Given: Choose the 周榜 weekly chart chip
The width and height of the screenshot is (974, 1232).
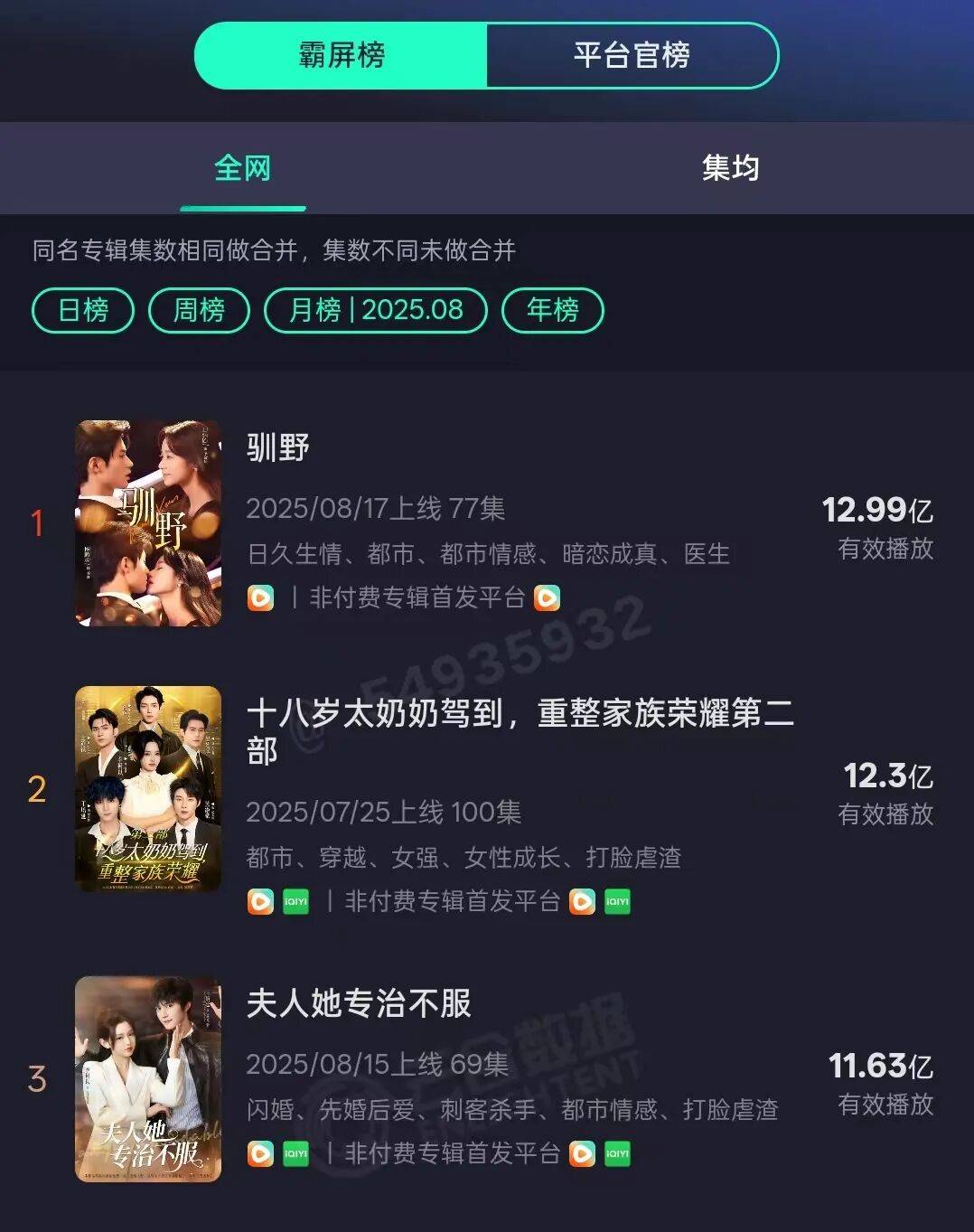Looking at the screenshot, I should coord(199,310).
